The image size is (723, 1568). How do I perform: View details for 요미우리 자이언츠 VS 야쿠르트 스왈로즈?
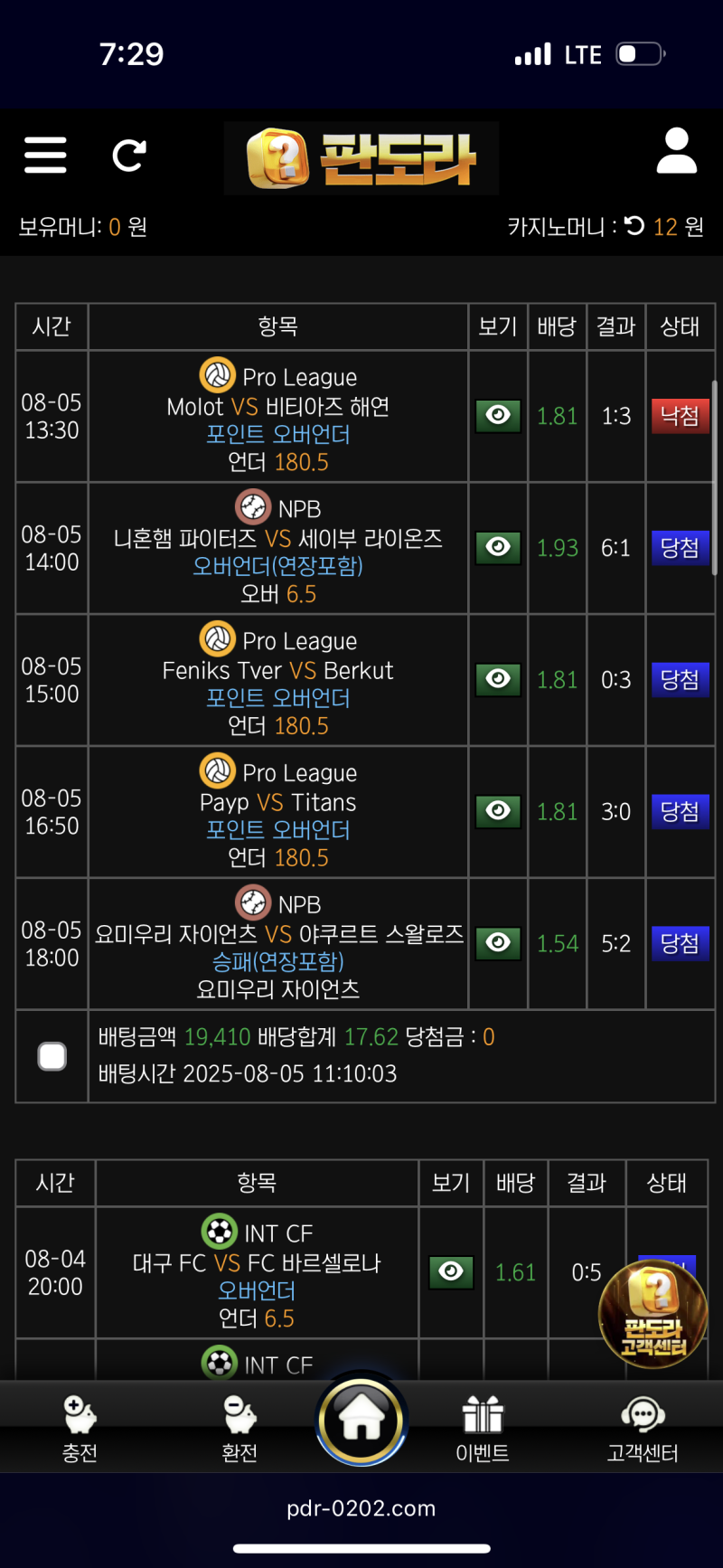498,943
